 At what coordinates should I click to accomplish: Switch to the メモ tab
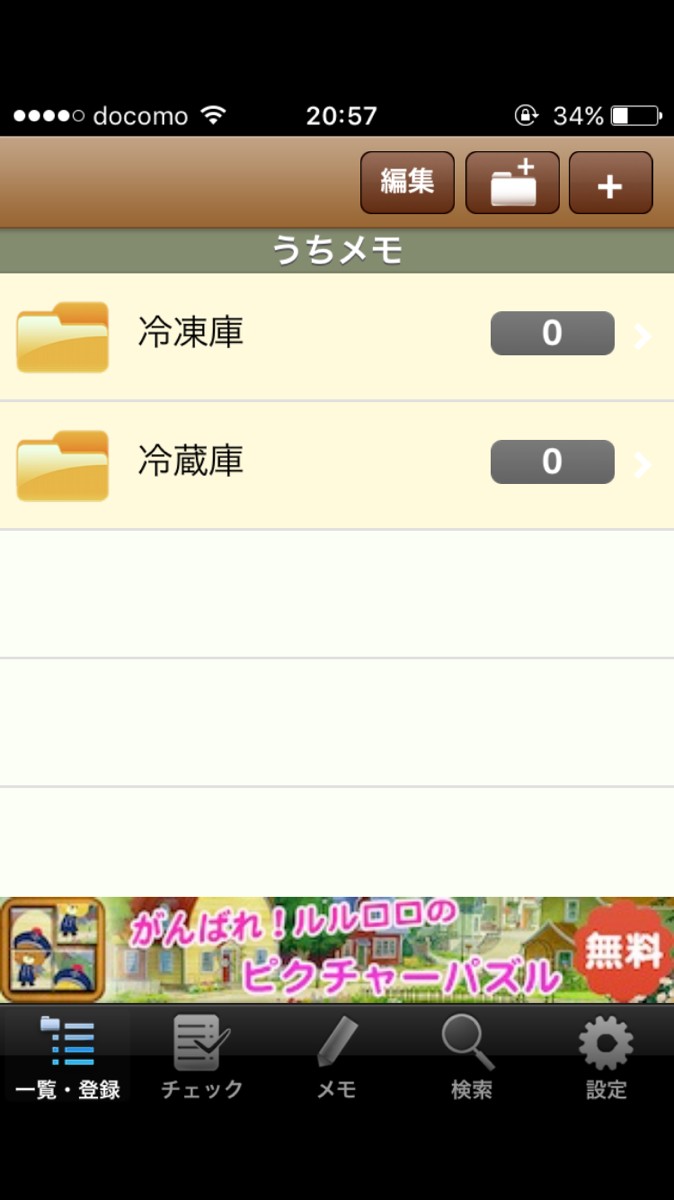point(336,1057)
